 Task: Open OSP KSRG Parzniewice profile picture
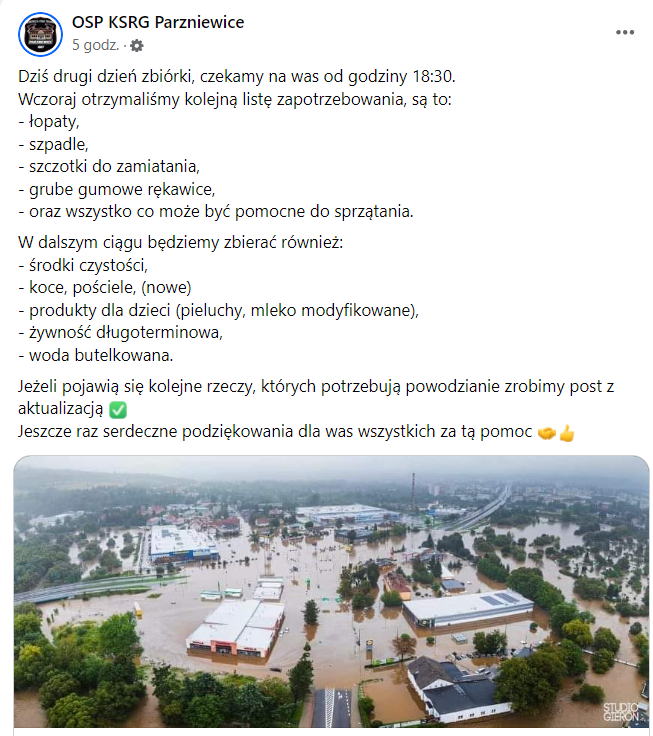coord(40,33)
